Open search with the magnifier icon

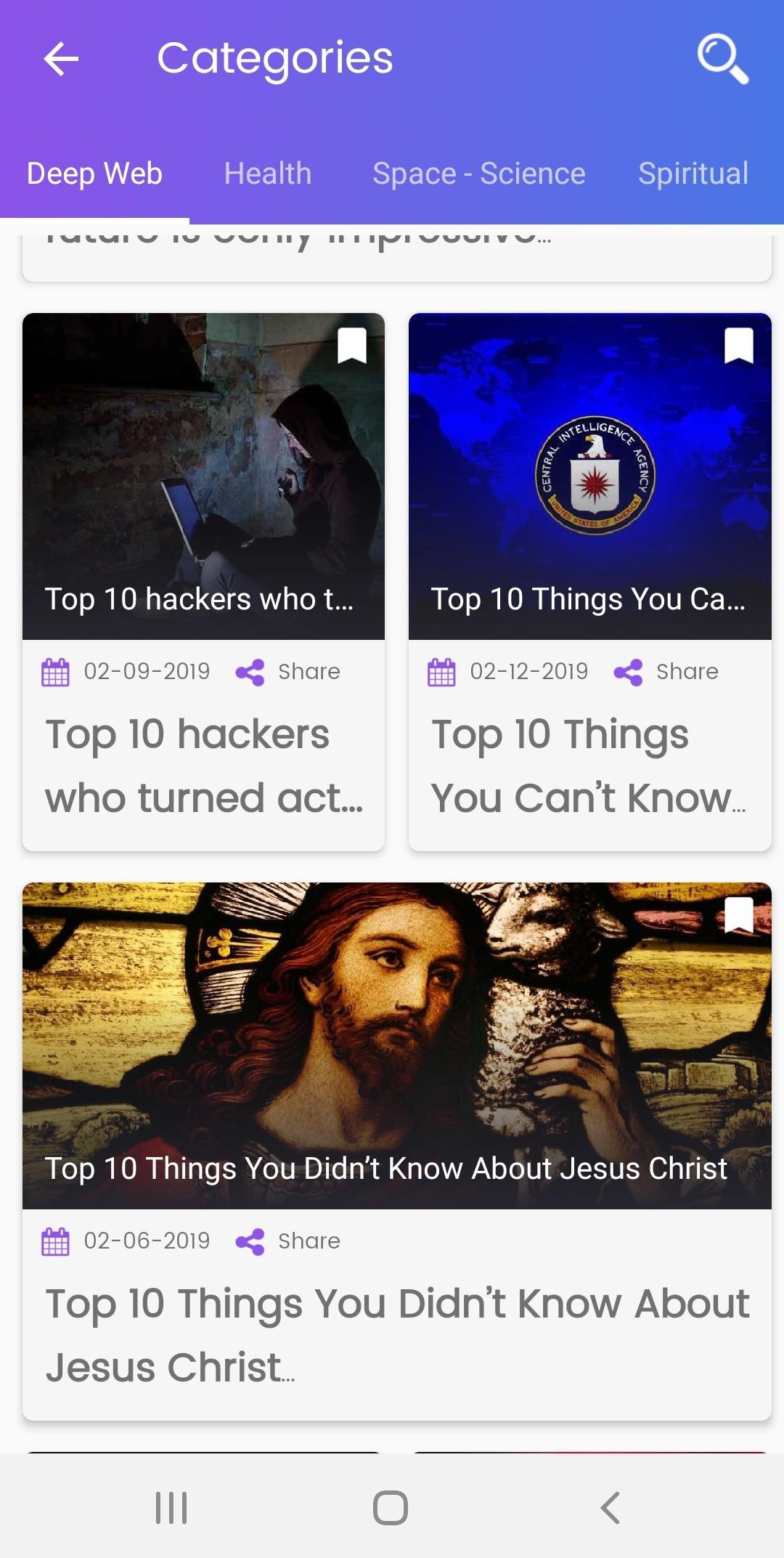tap(722, 59)
